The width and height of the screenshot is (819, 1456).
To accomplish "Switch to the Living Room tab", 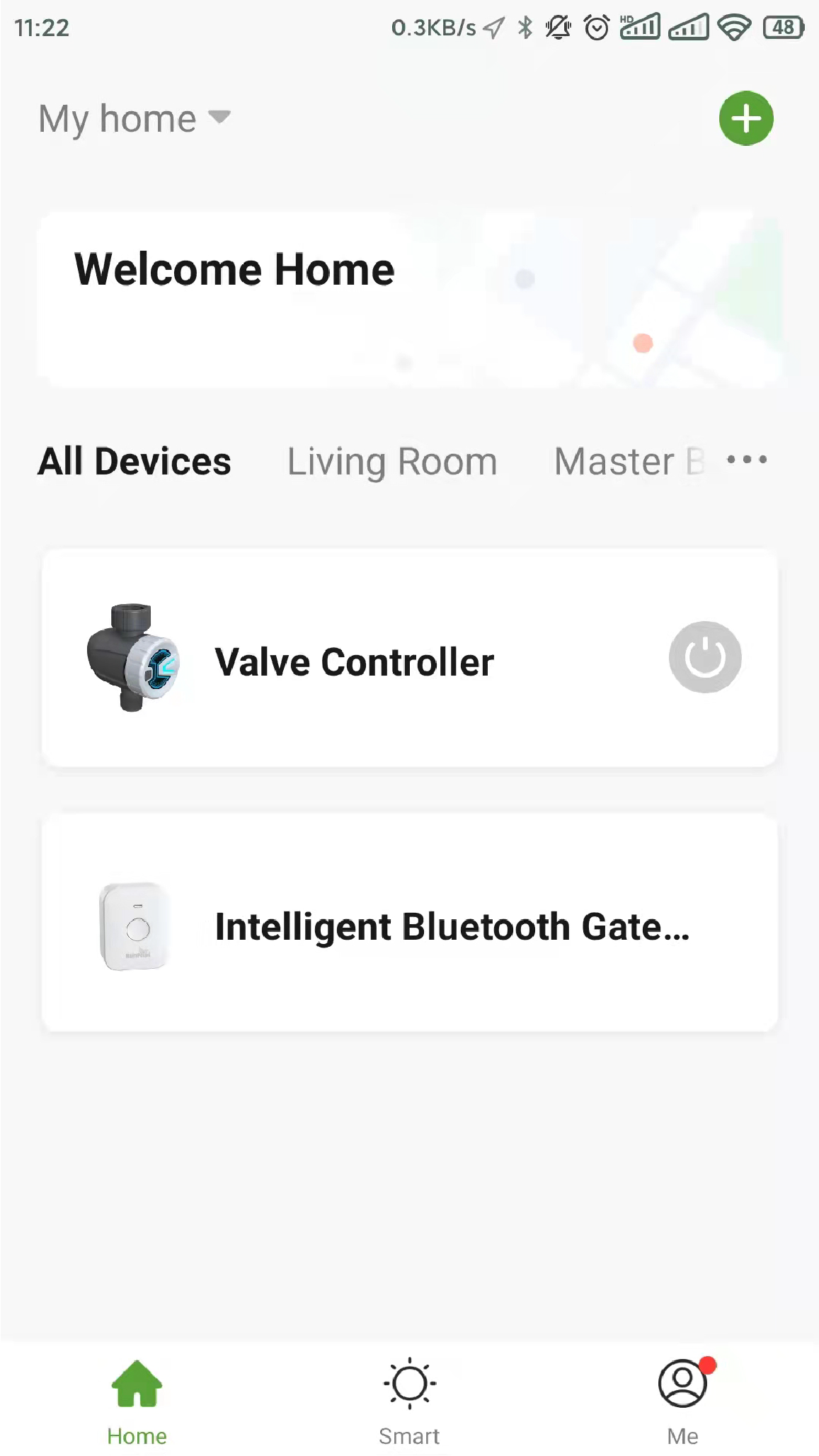I will (392, 462).
